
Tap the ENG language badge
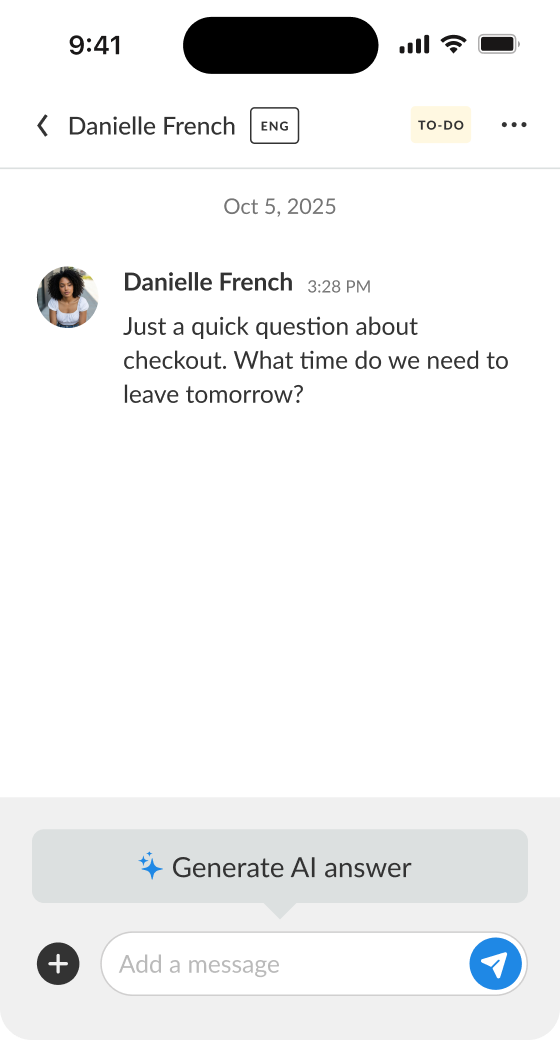tap(274, 125)
